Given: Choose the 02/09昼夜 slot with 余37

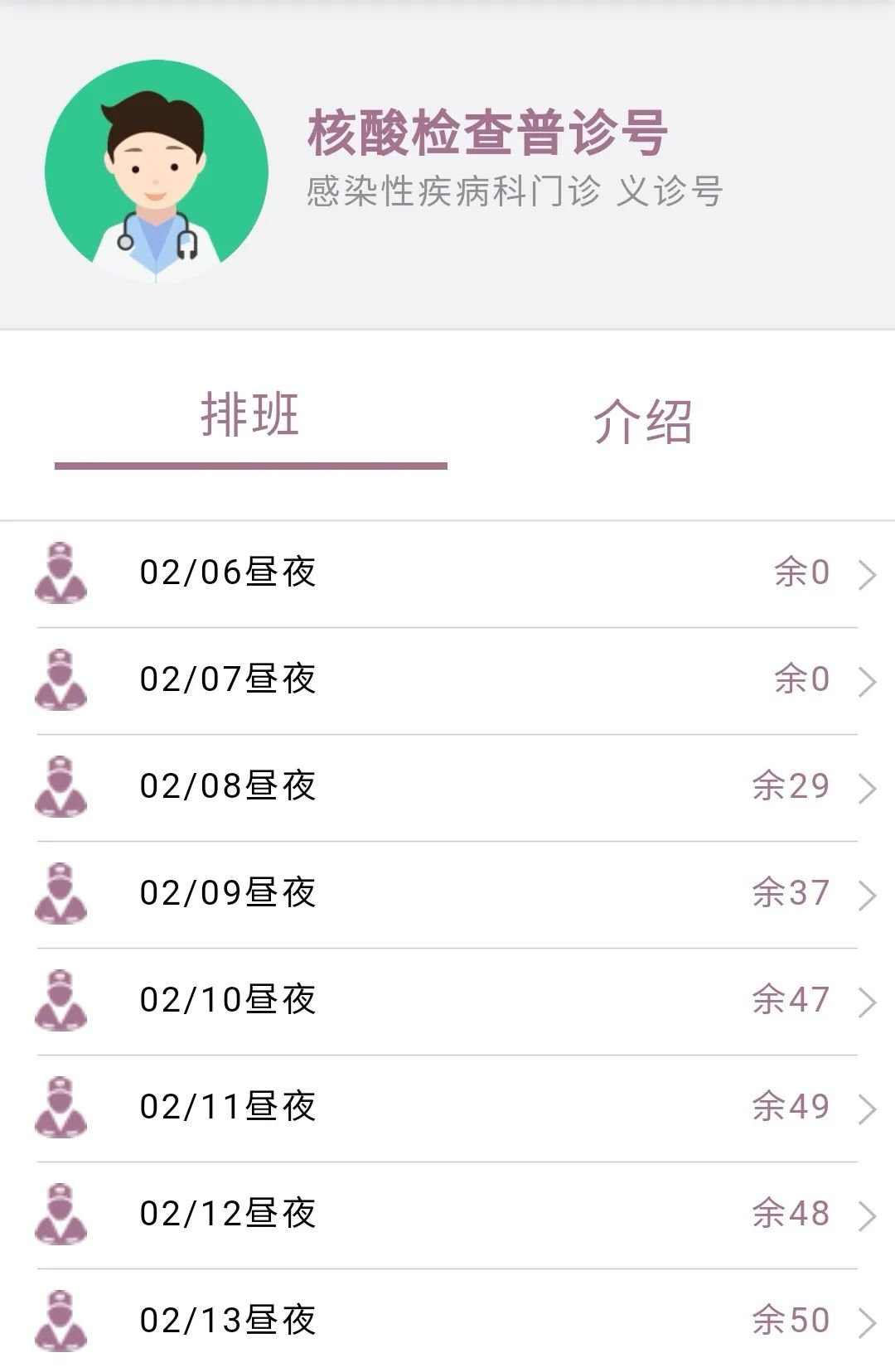Looking at the screenshot, I should [447, 894].
